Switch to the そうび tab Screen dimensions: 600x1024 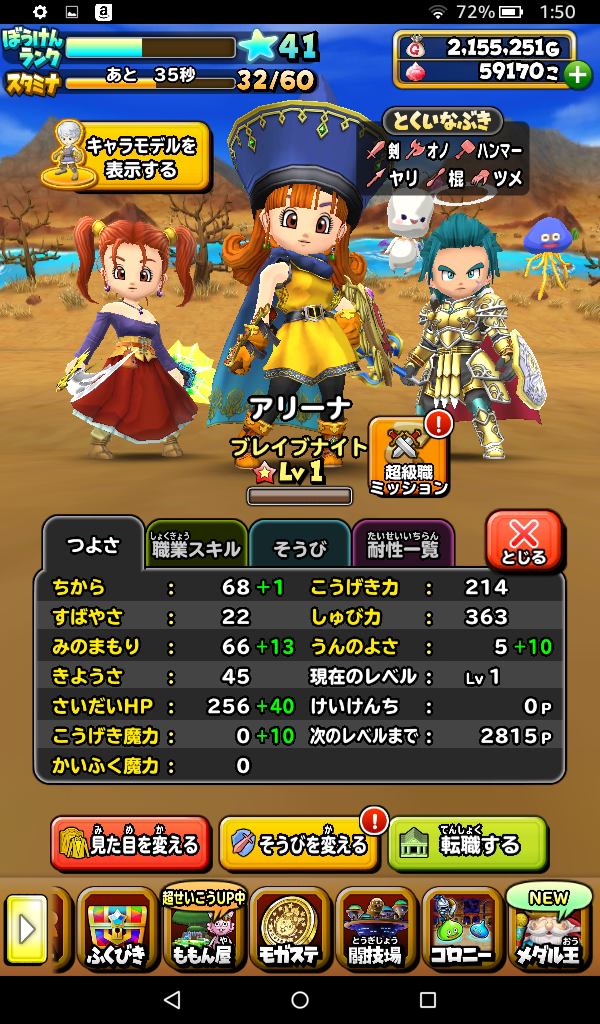[x=299, y=546]
